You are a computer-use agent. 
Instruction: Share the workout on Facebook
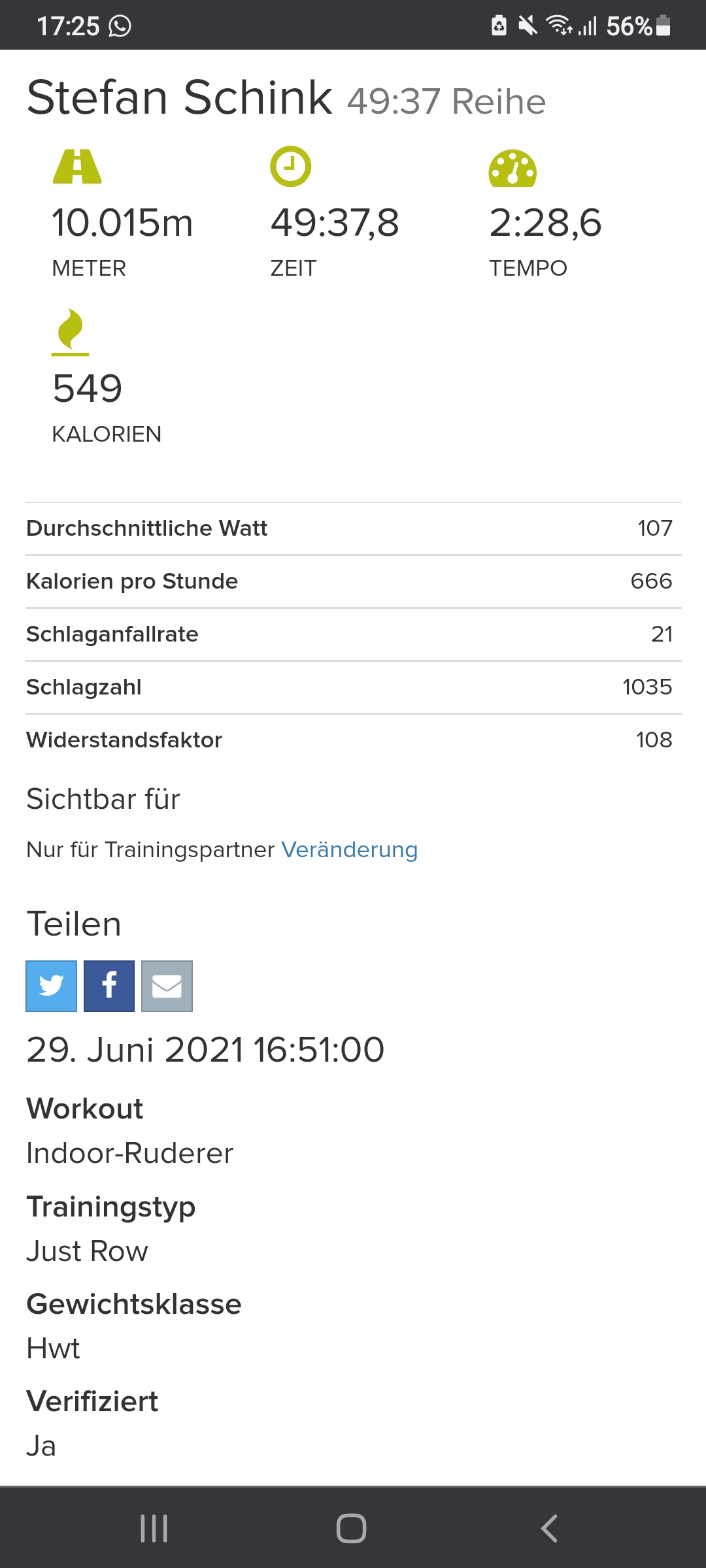[x=109, y=986]
